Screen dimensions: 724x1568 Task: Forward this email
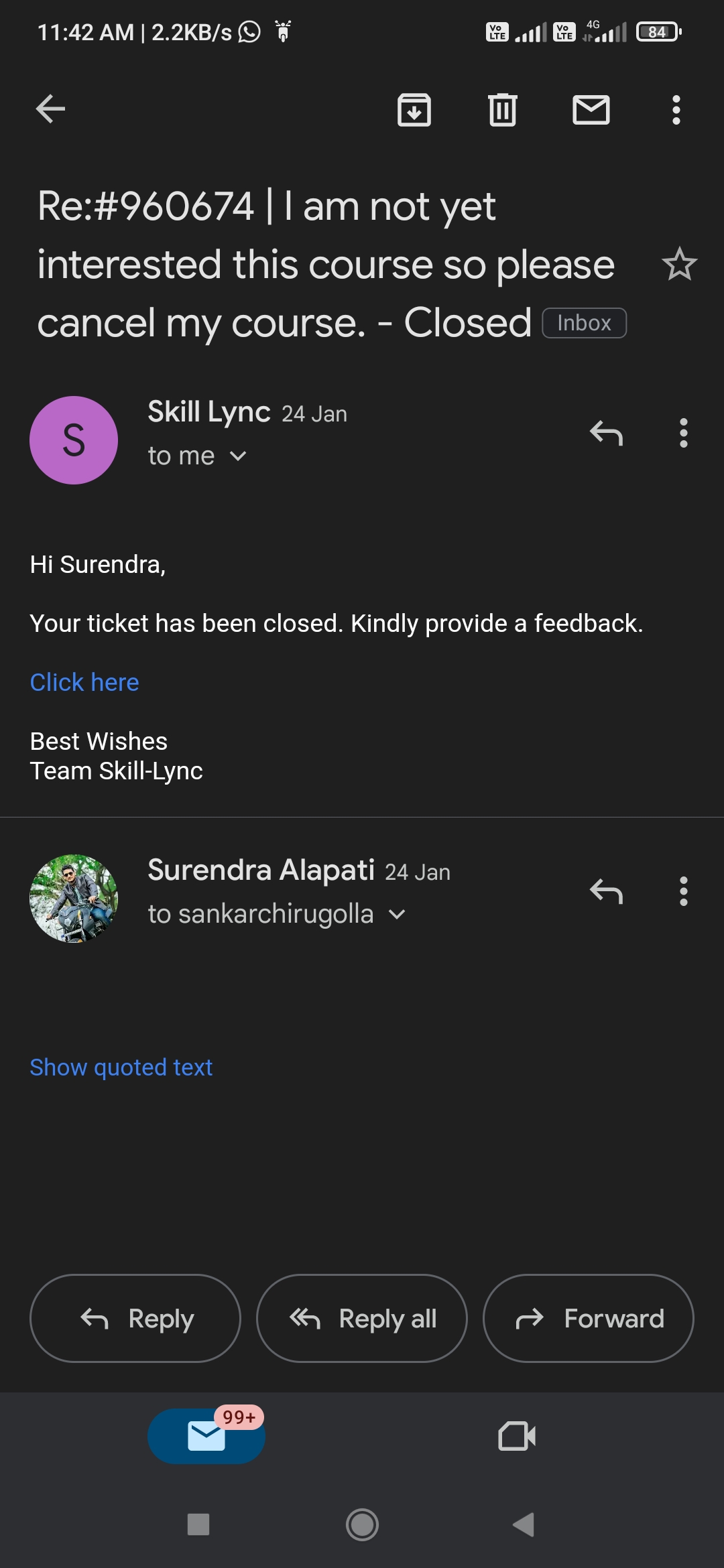588,1318
